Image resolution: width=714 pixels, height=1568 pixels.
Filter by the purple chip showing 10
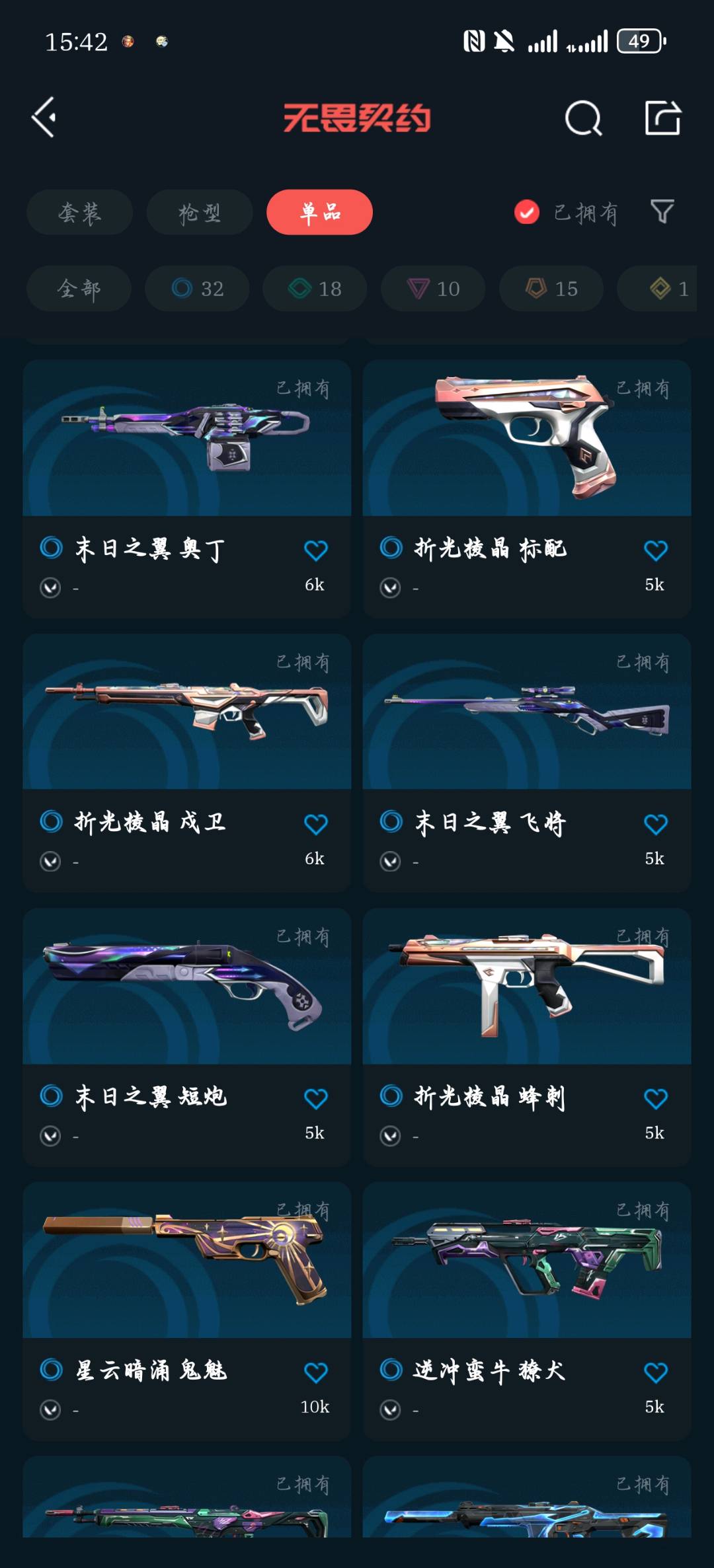click(x=433, y=289)
